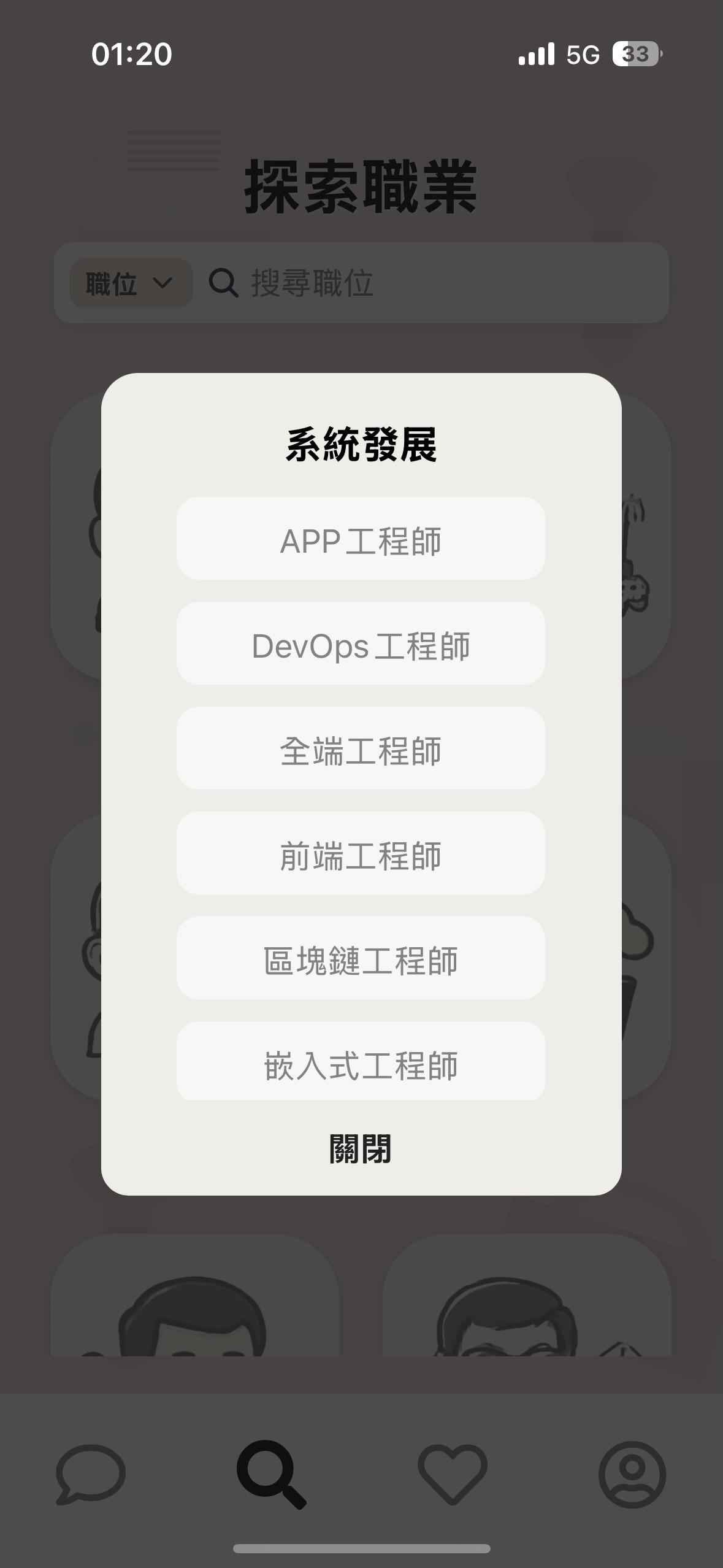
Task: Open 前端工程師 option
Action: (x=361, y=853)
